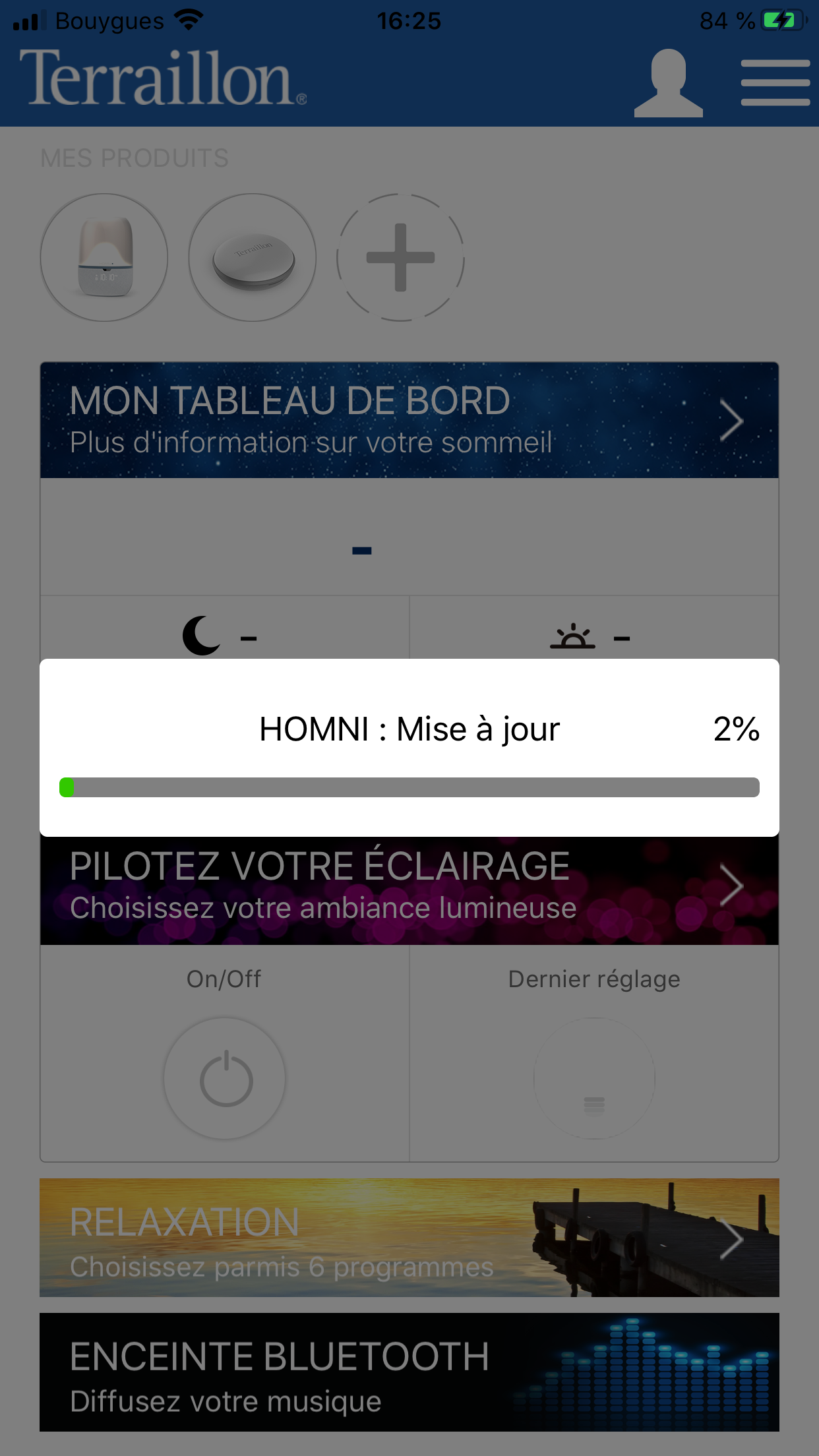Open the user profile icon

click(x=668, y=84)
